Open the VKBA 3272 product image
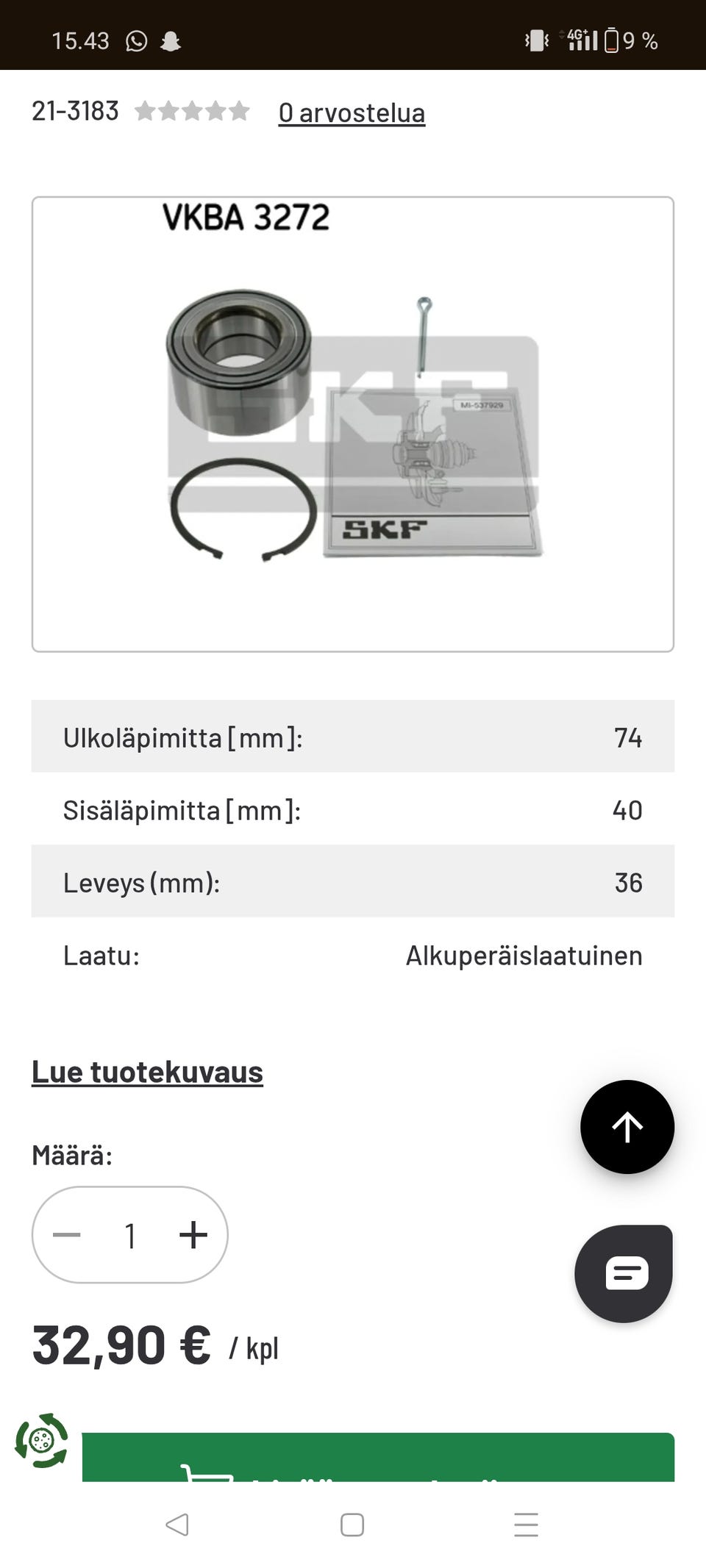Viewport: 706px width, 1568px height. [x=353, y=424]
